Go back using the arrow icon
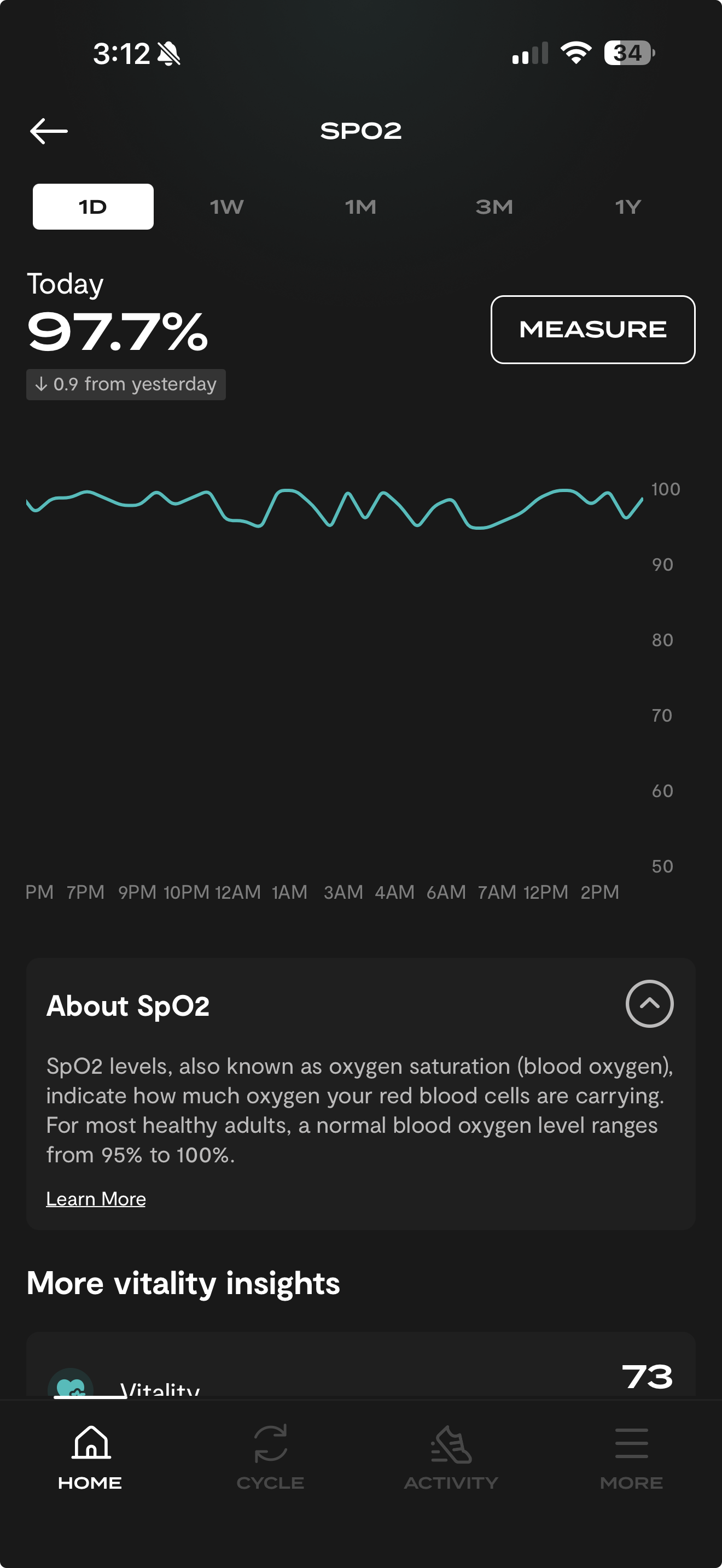Image resolution: width=722 pixels, height=1568 pixels. (49, 131)
